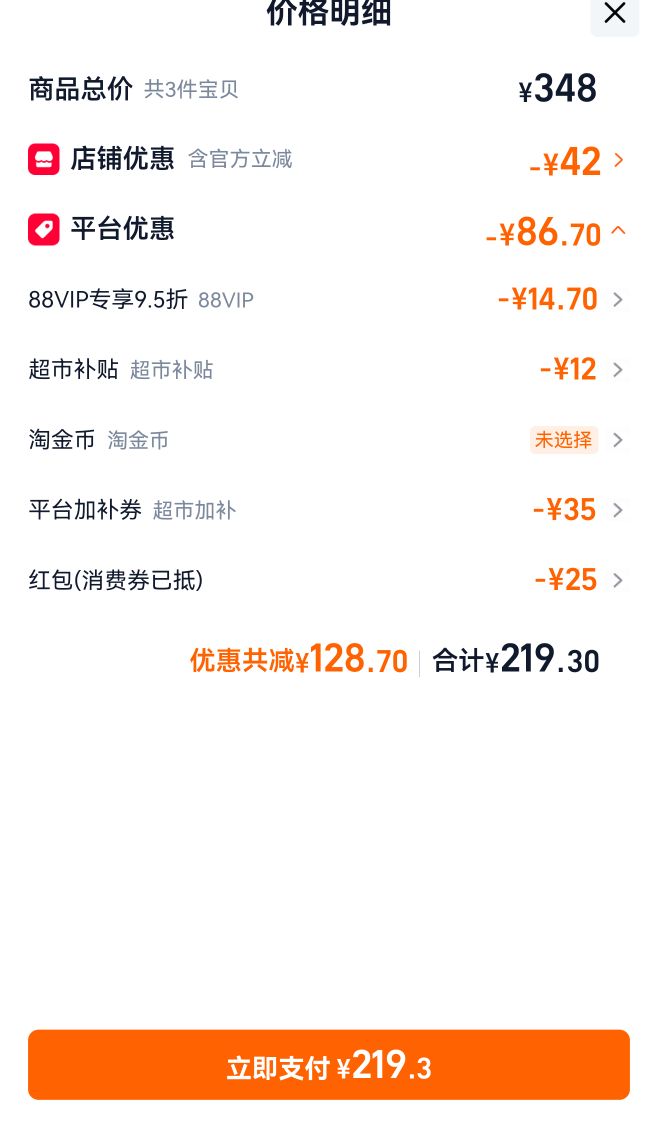This screenshot has width=658, height=1126.
Task: View the 超市补贴 supermarket subsidy details
Action: click(329, 370)
